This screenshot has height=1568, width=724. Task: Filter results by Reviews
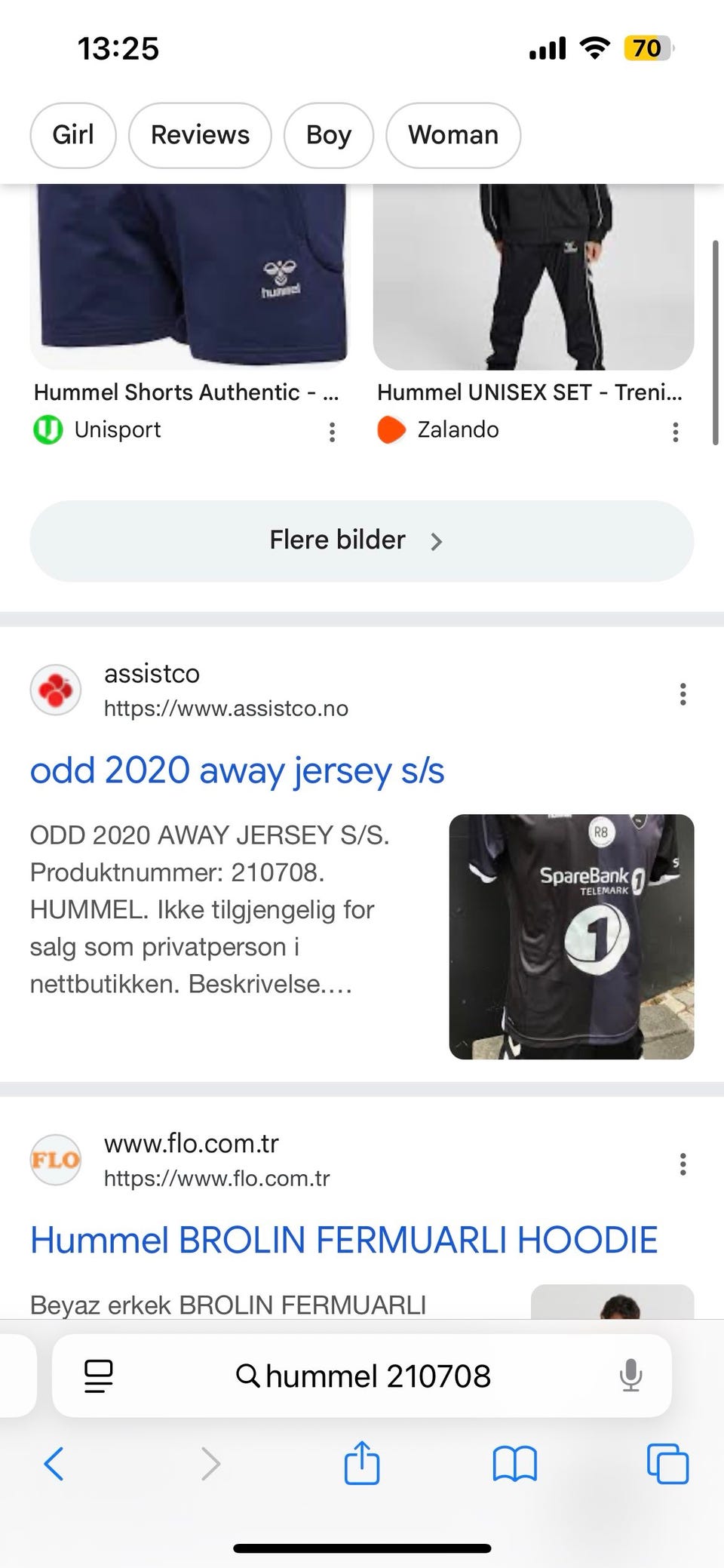tap(200, 135)
